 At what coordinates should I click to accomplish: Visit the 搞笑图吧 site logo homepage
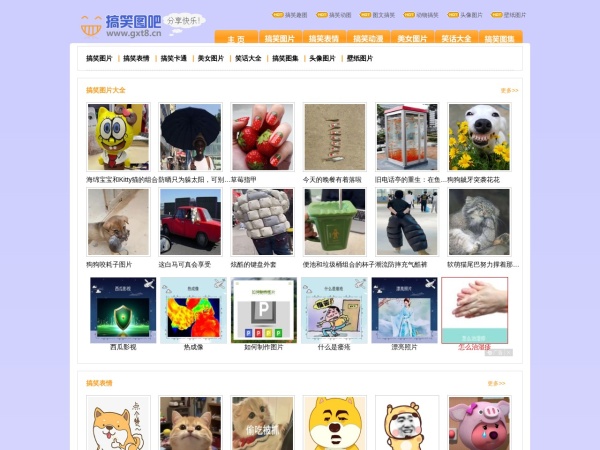coord(120,24)
